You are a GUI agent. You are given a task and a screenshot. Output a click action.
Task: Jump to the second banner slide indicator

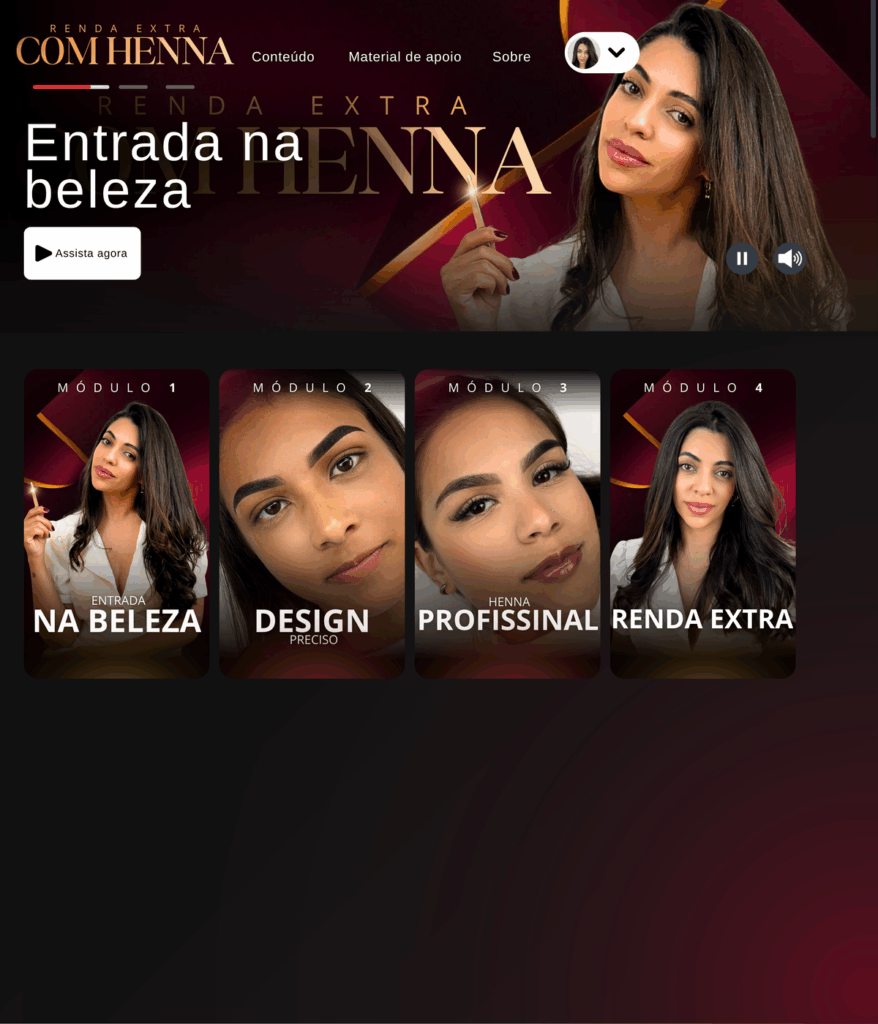[133, 87]
